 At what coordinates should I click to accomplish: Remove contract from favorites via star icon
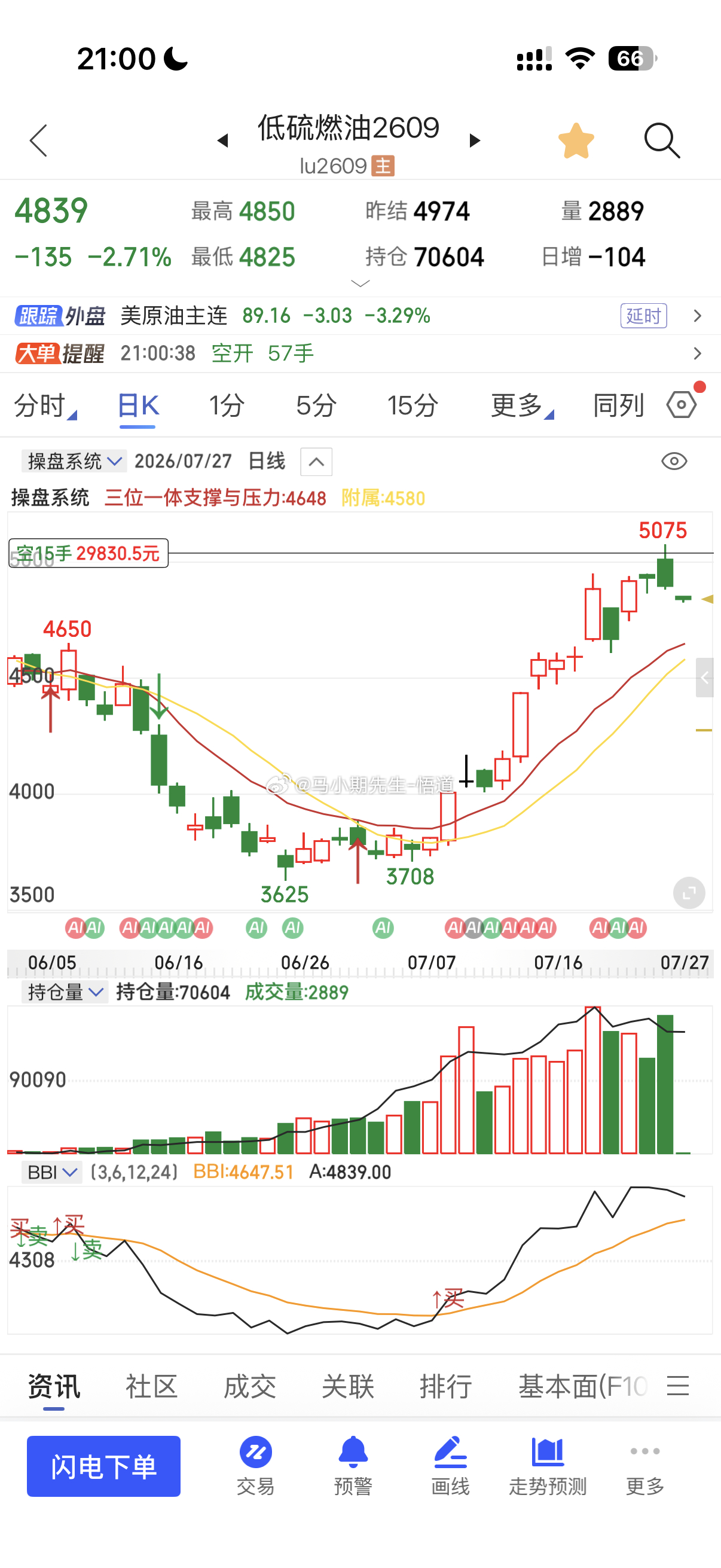point(576,141)
